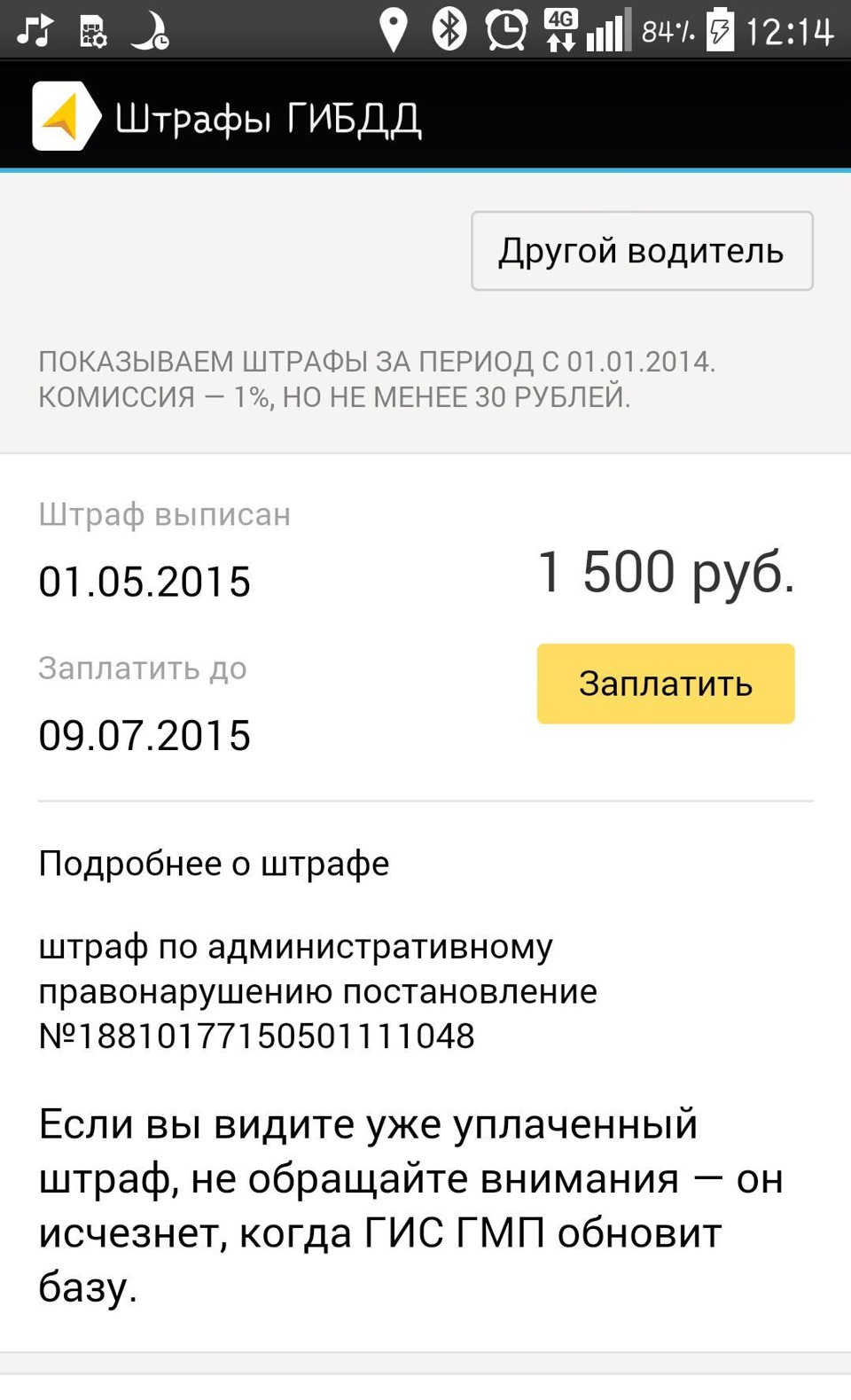Tap the Другой водитель button
The width and height of the screenshot is (851, 1400).
(642, 251)
